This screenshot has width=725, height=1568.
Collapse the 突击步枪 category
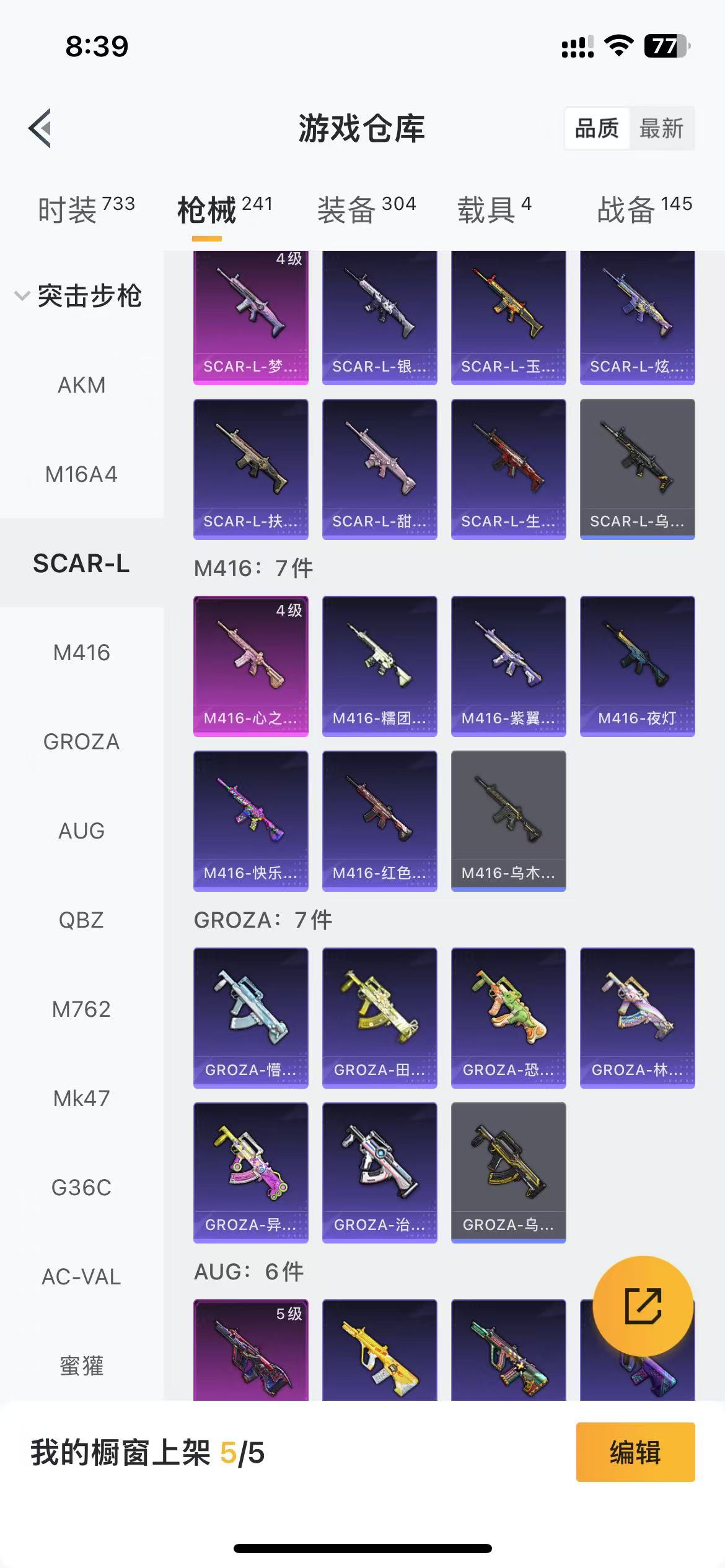click(79, 296)
